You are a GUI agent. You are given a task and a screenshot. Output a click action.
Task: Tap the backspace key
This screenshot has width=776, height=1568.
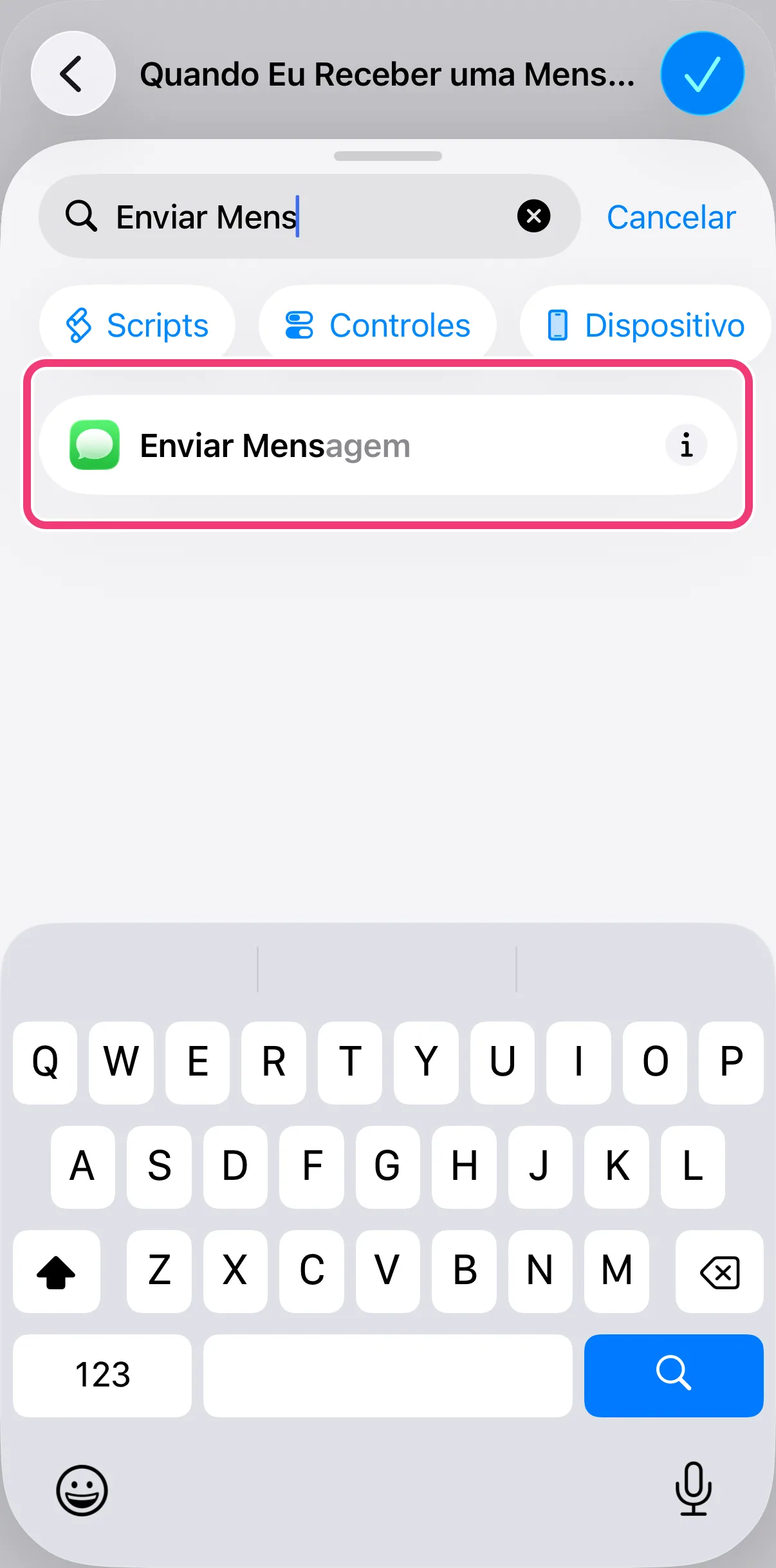tap(719, 1271)
